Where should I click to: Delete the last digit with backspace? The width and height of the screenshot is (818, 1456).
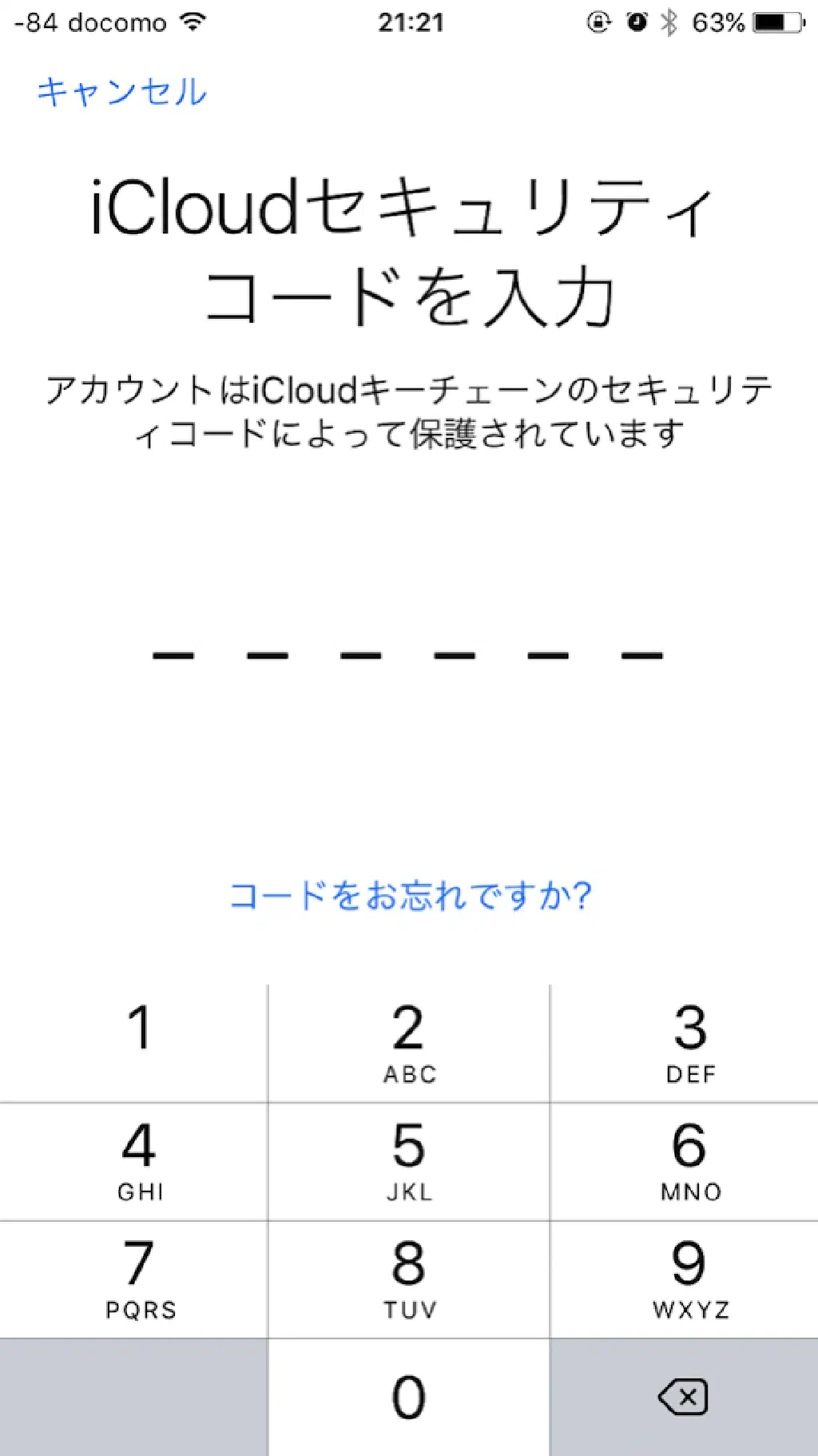684,1397
